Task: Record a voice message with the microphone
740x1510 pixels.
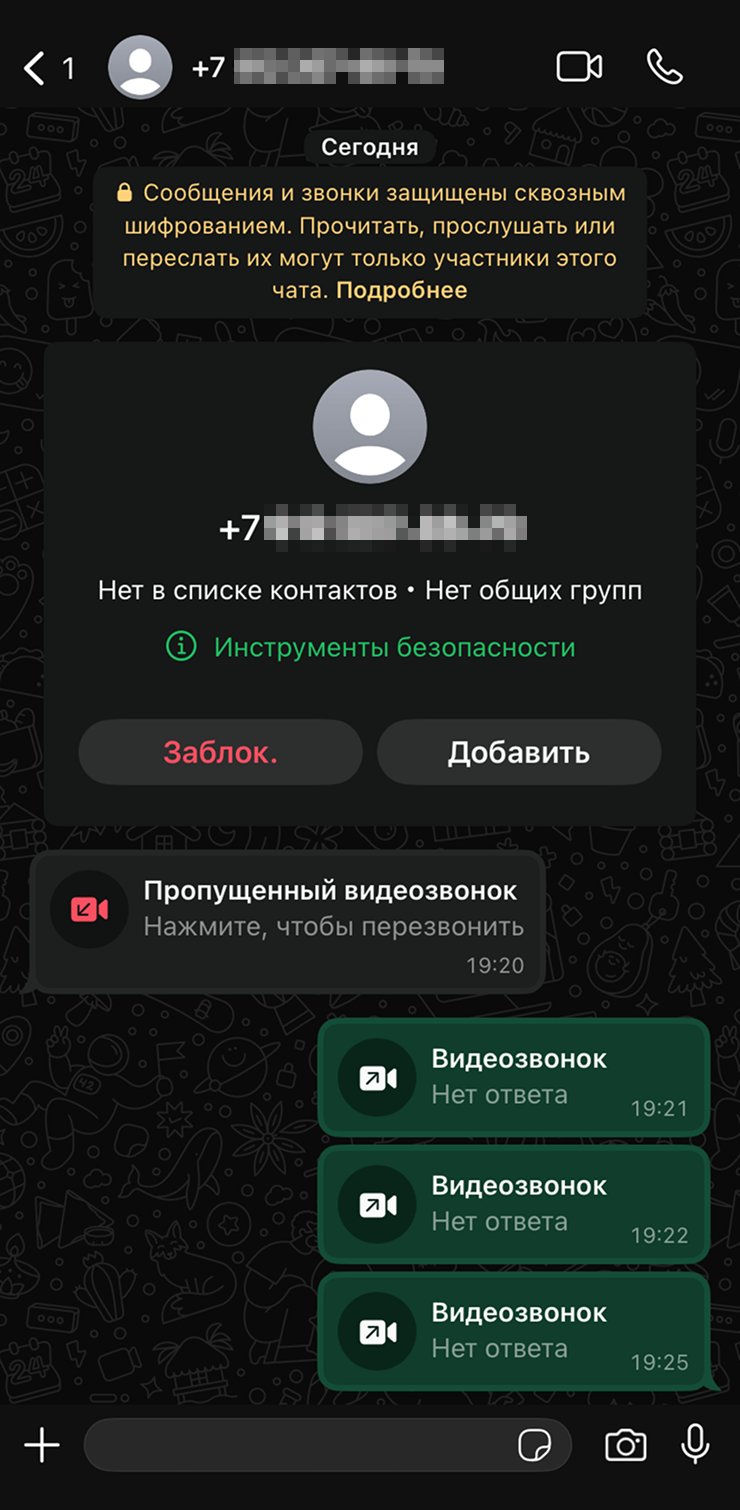Action: click(695, 1445)
